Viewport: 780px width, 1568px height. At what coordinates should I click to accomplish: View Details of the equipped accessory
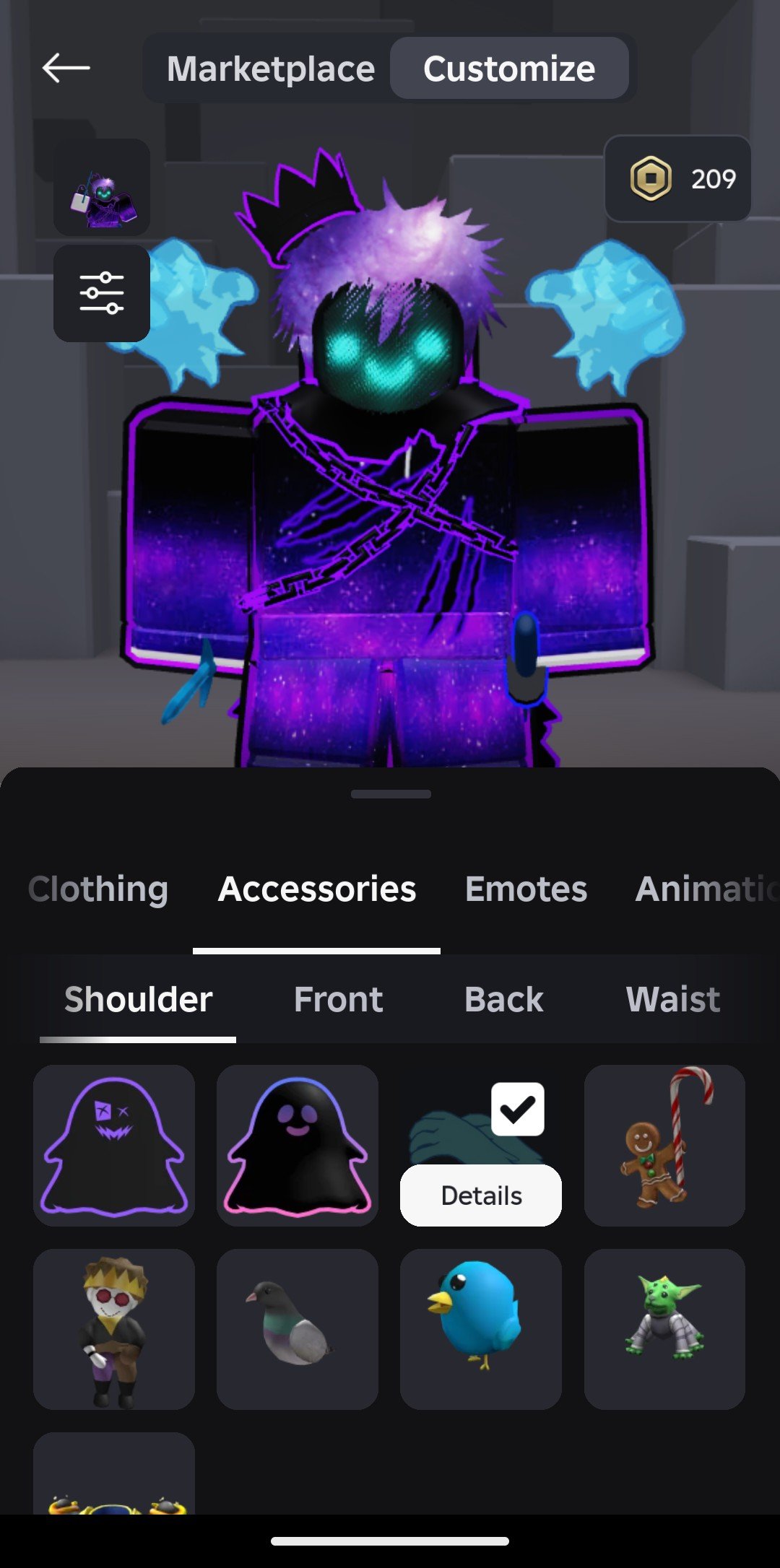coord(481,1195)
